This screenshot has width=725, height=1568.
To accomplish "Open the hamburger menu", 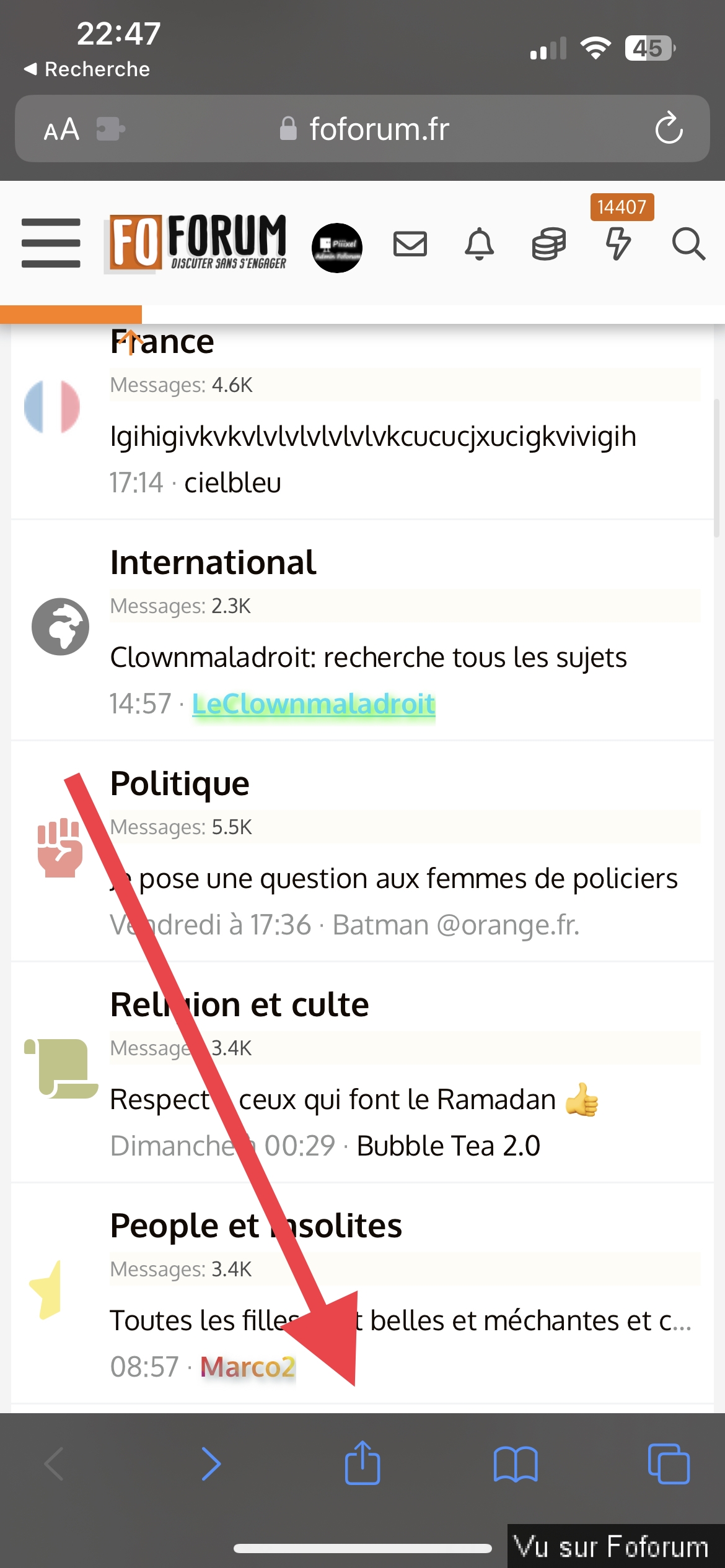I will click(51, 243).
